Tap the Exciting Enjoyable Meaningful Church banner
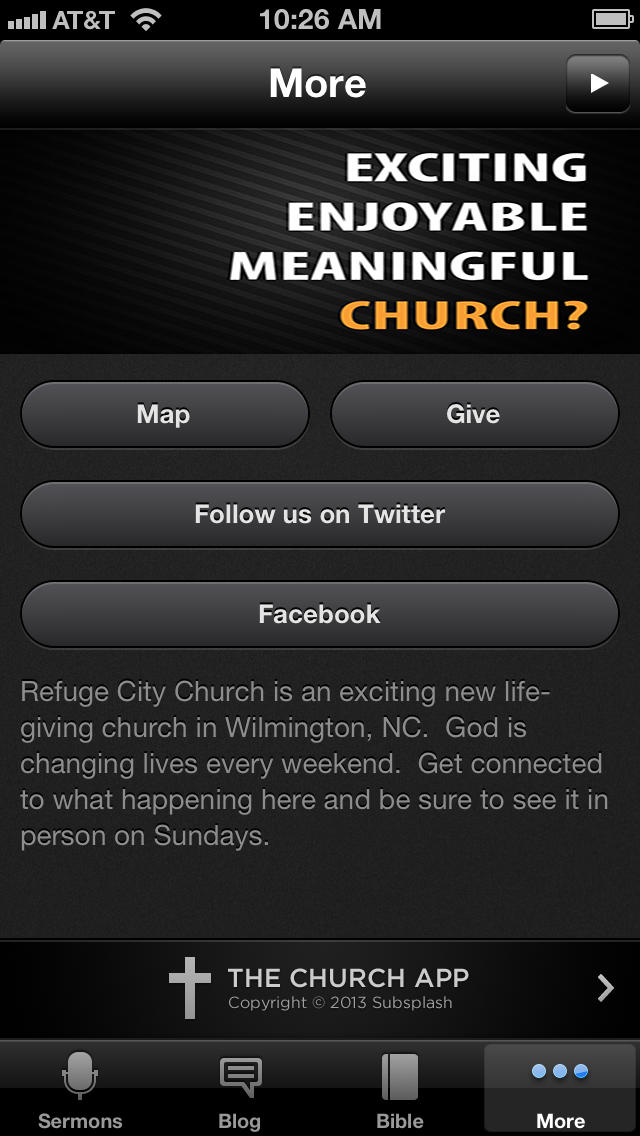The height and width of the screenshot is (1136, 640). (x=320, y=241)
